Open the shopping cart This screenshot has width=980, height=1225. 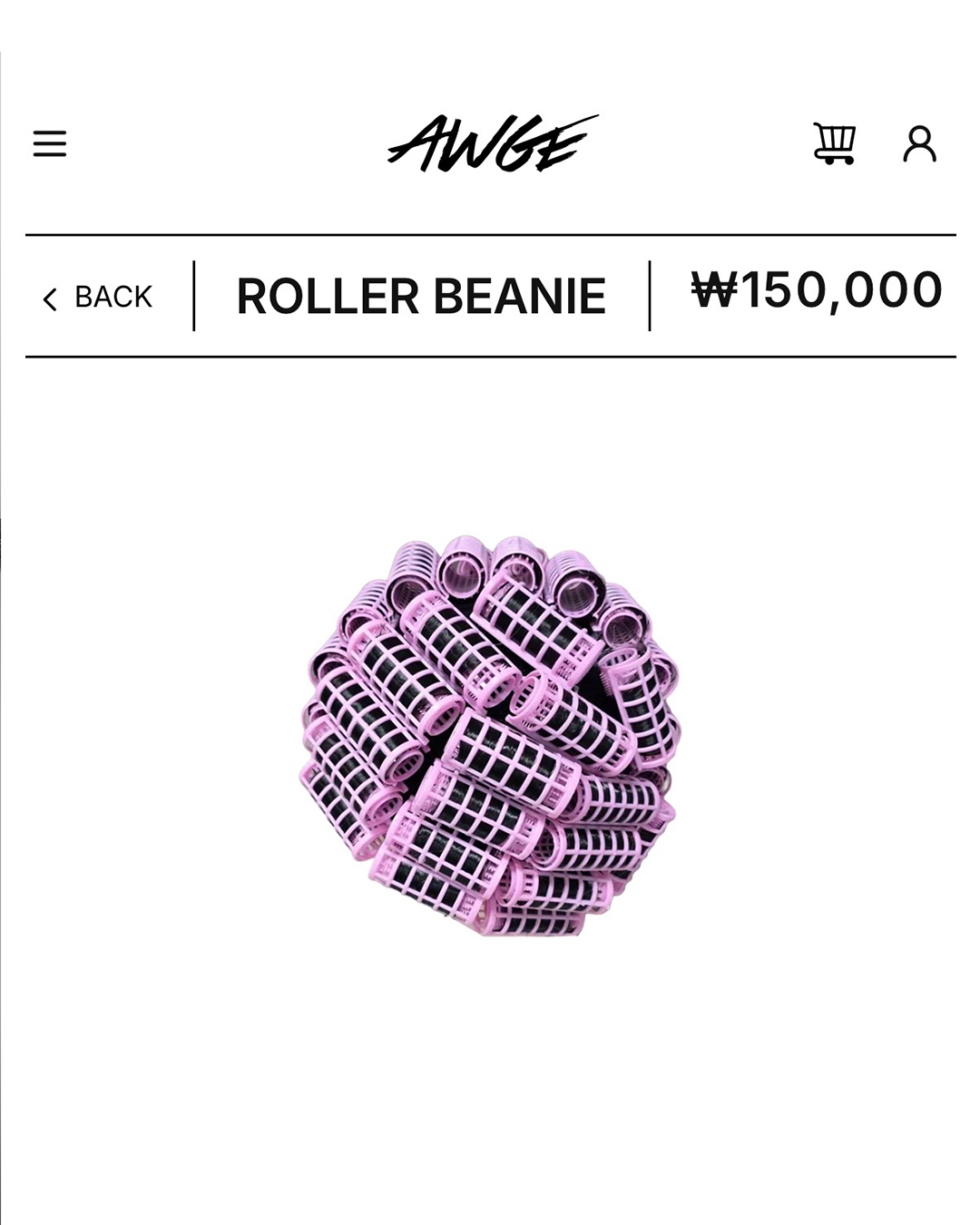(x=834, y=143)
